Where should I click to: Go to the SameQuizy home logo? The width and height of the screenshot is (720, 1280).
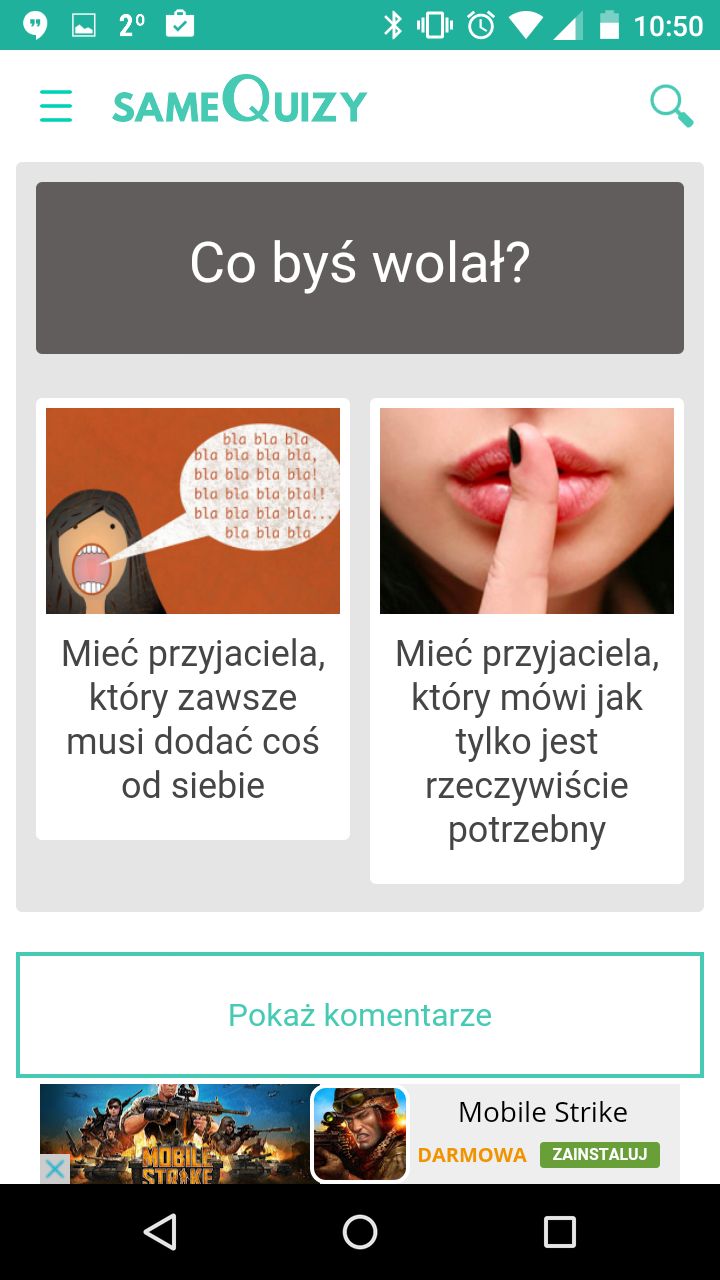click(239, 101)
